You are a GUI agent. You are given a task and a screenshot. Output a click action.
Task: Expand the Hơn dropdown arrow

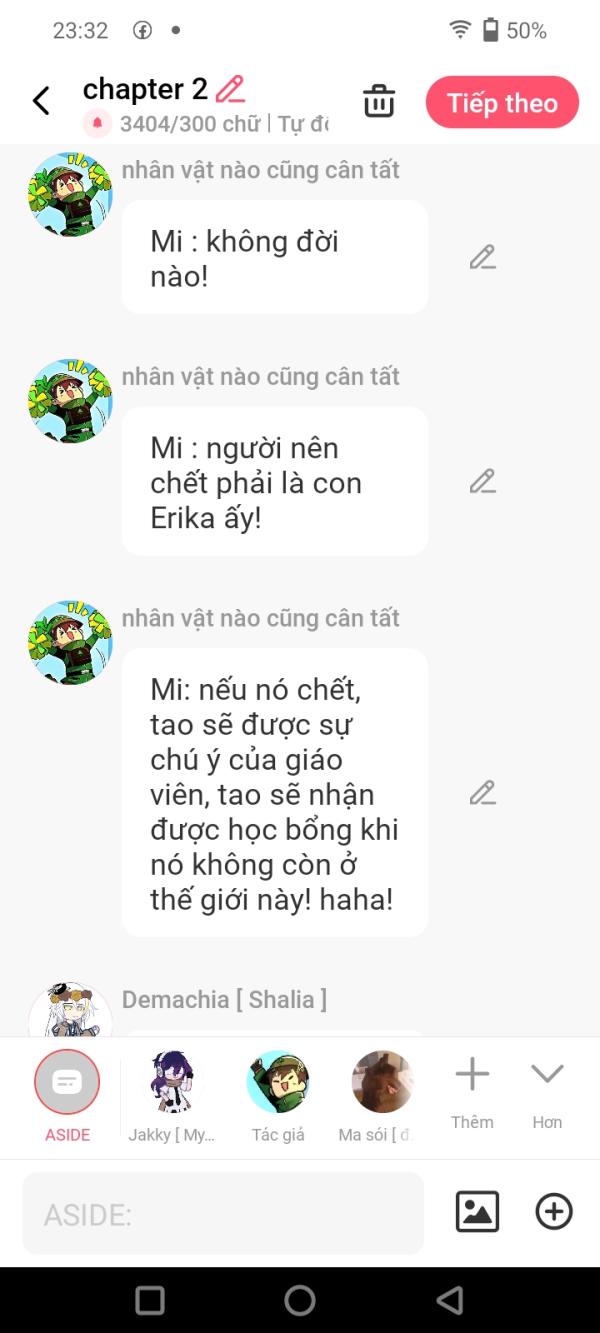pyautogui.click(x=547, y=1093)
